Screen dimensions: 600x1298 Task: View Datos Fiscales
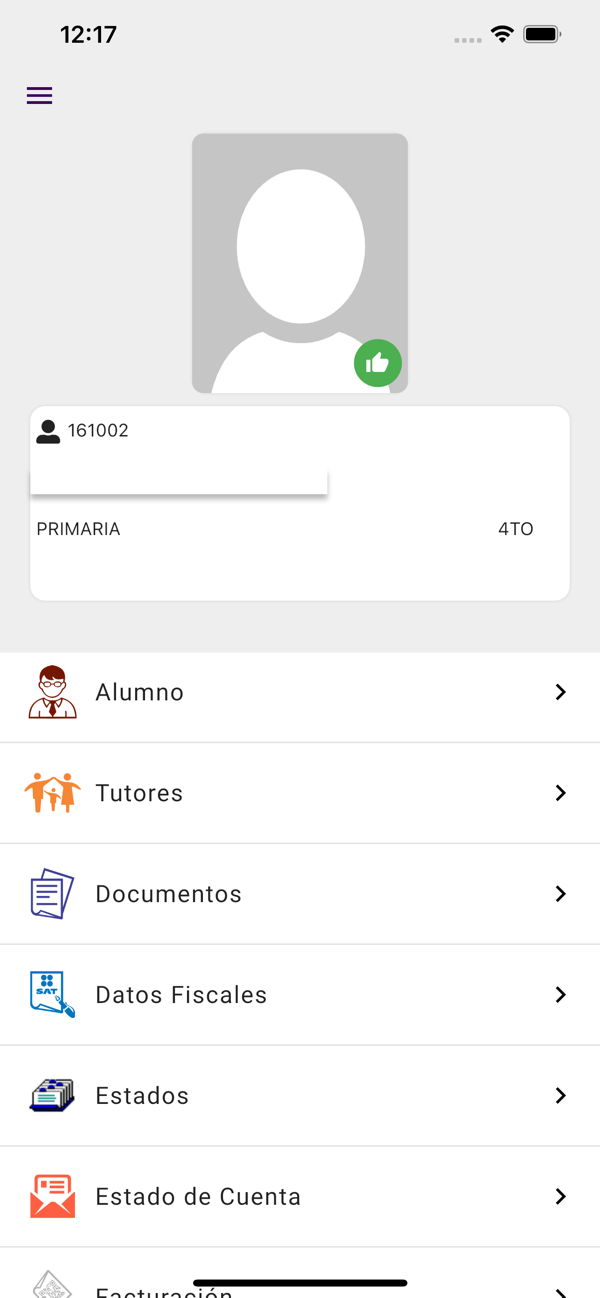(300, 995)
